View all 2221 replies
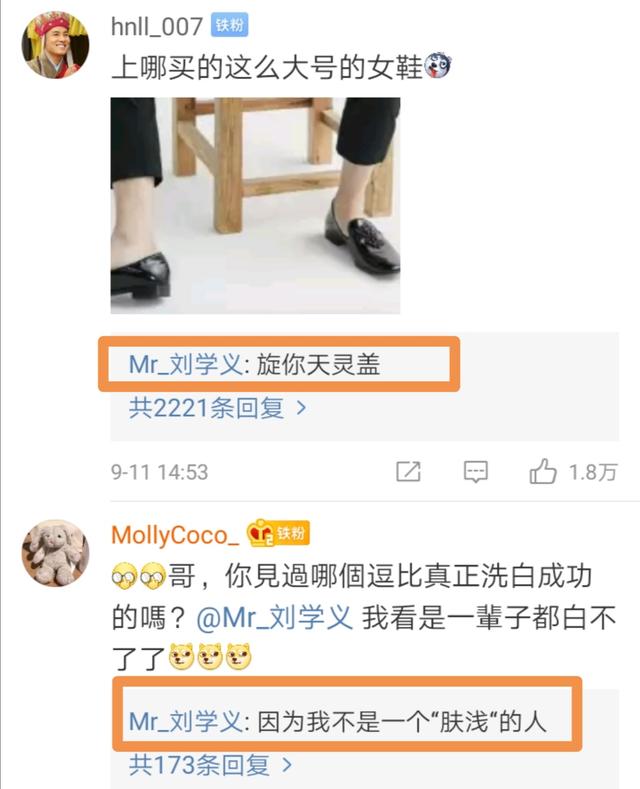The height and width of the screenshot is (789, 640). coord(217,409)
